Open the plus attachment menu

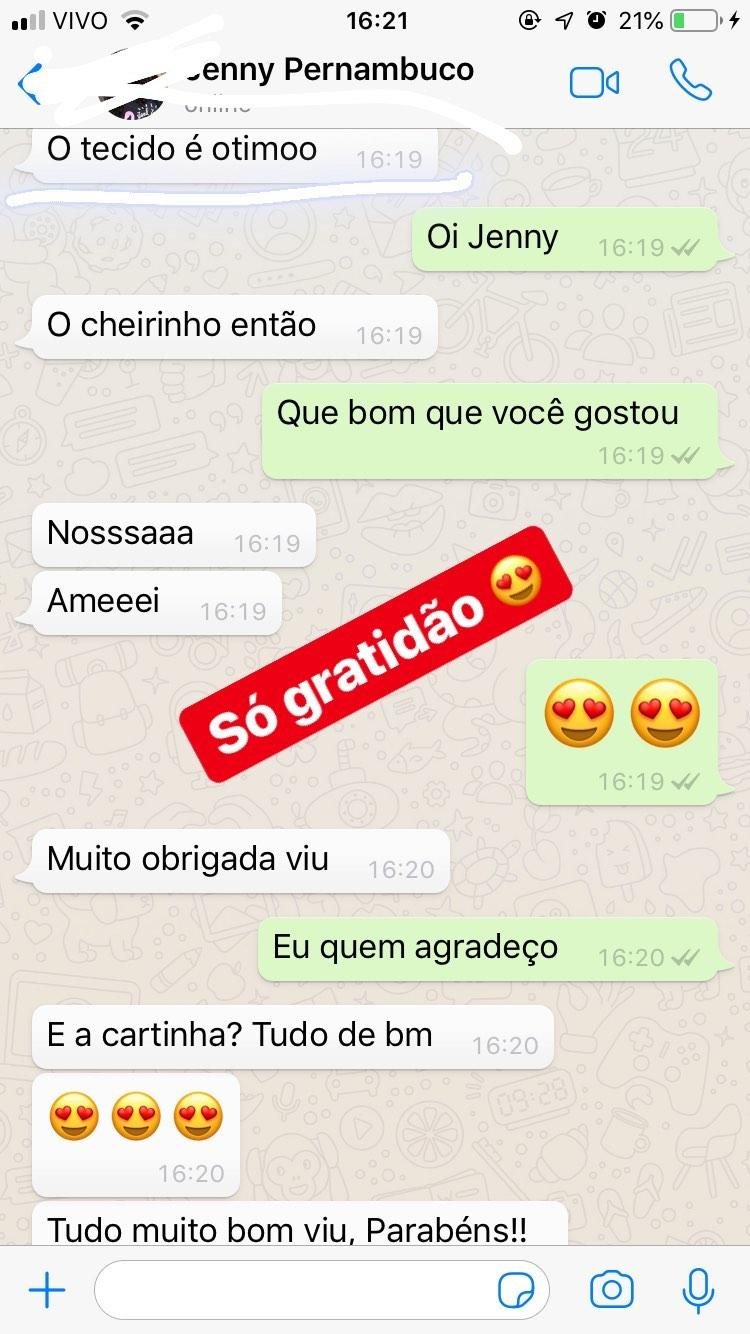[x=46, y=1290]
